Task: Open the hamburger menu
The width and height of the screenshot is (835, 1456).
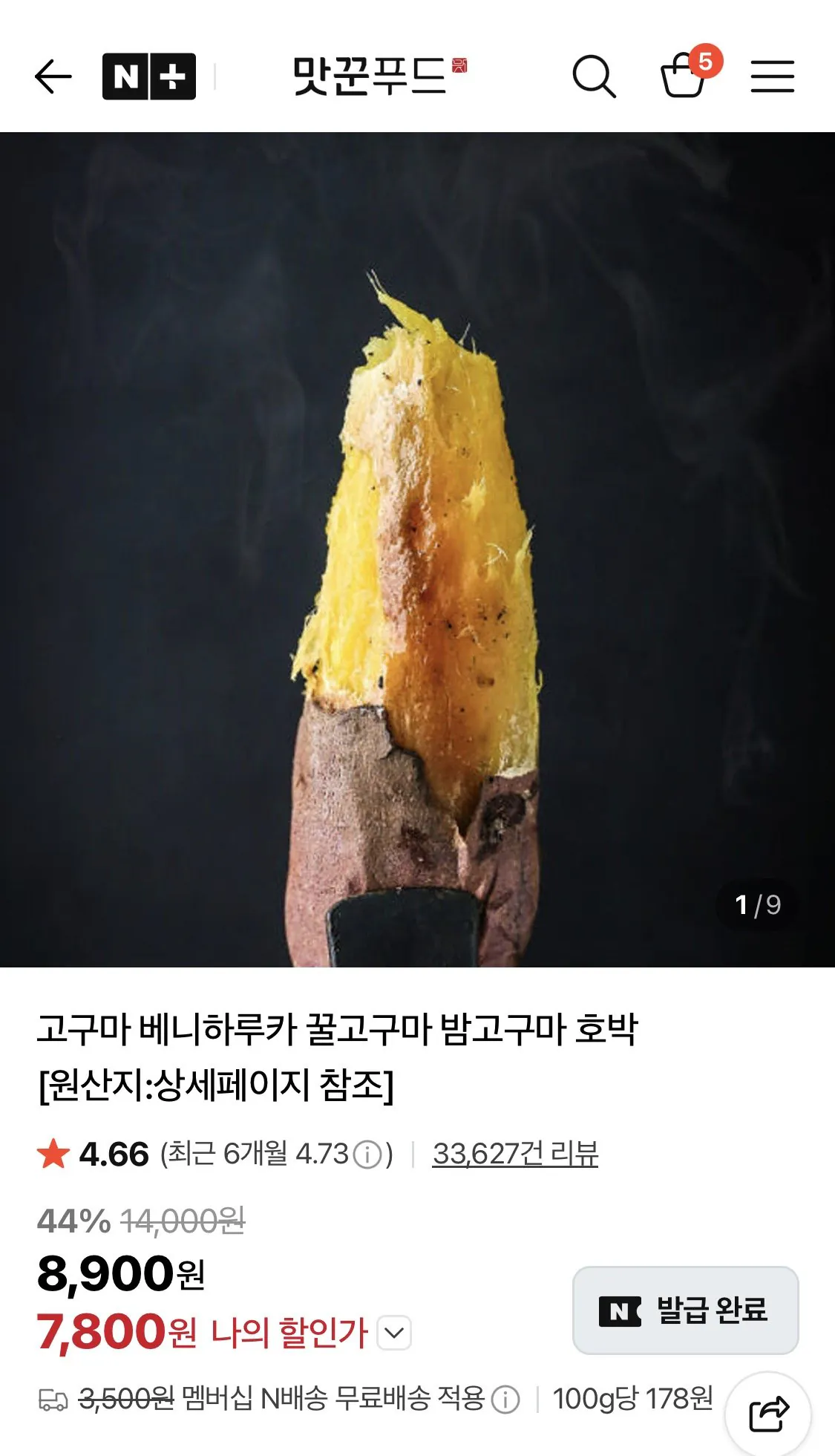Action: pos(773,74)
